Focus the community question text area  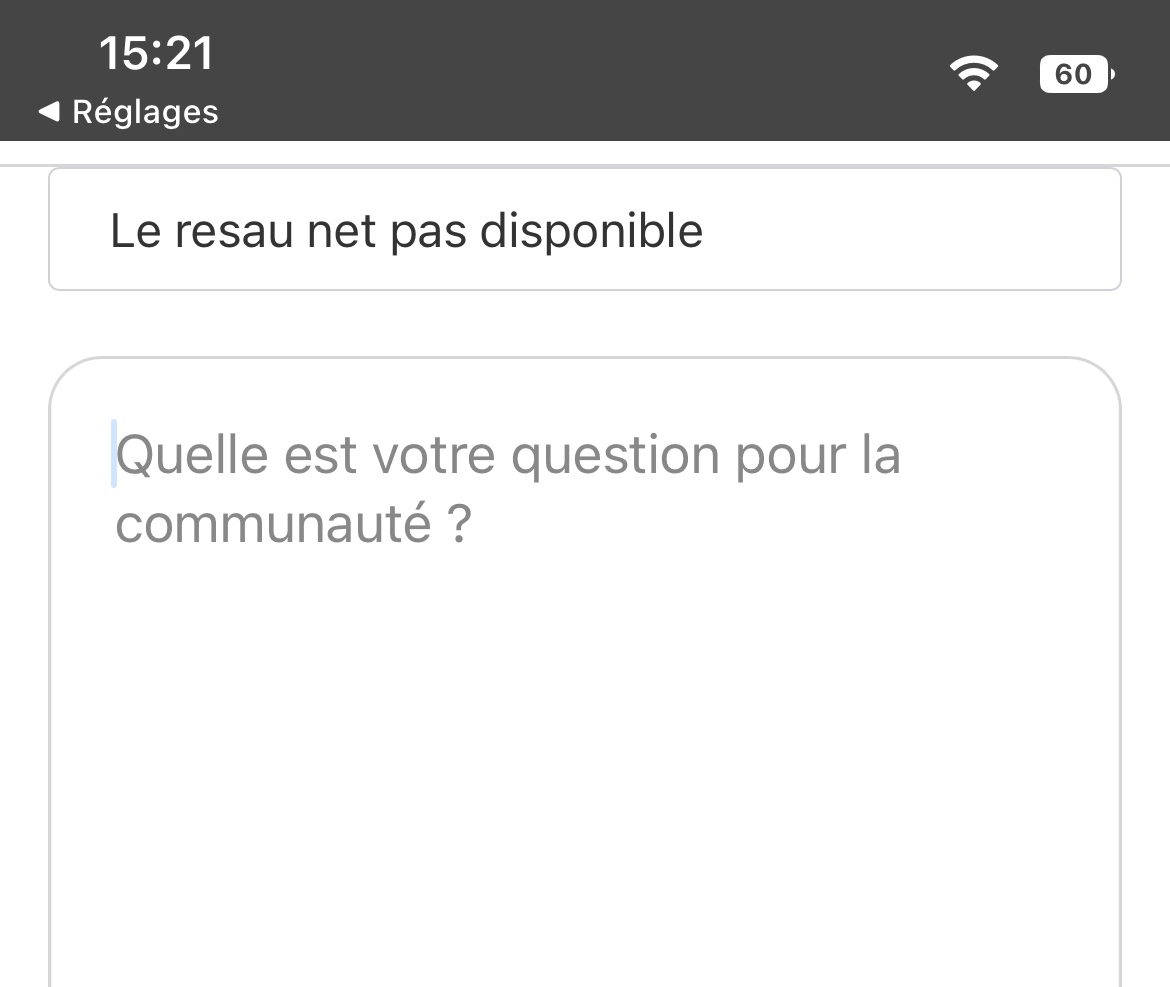[x=584, y=673]
